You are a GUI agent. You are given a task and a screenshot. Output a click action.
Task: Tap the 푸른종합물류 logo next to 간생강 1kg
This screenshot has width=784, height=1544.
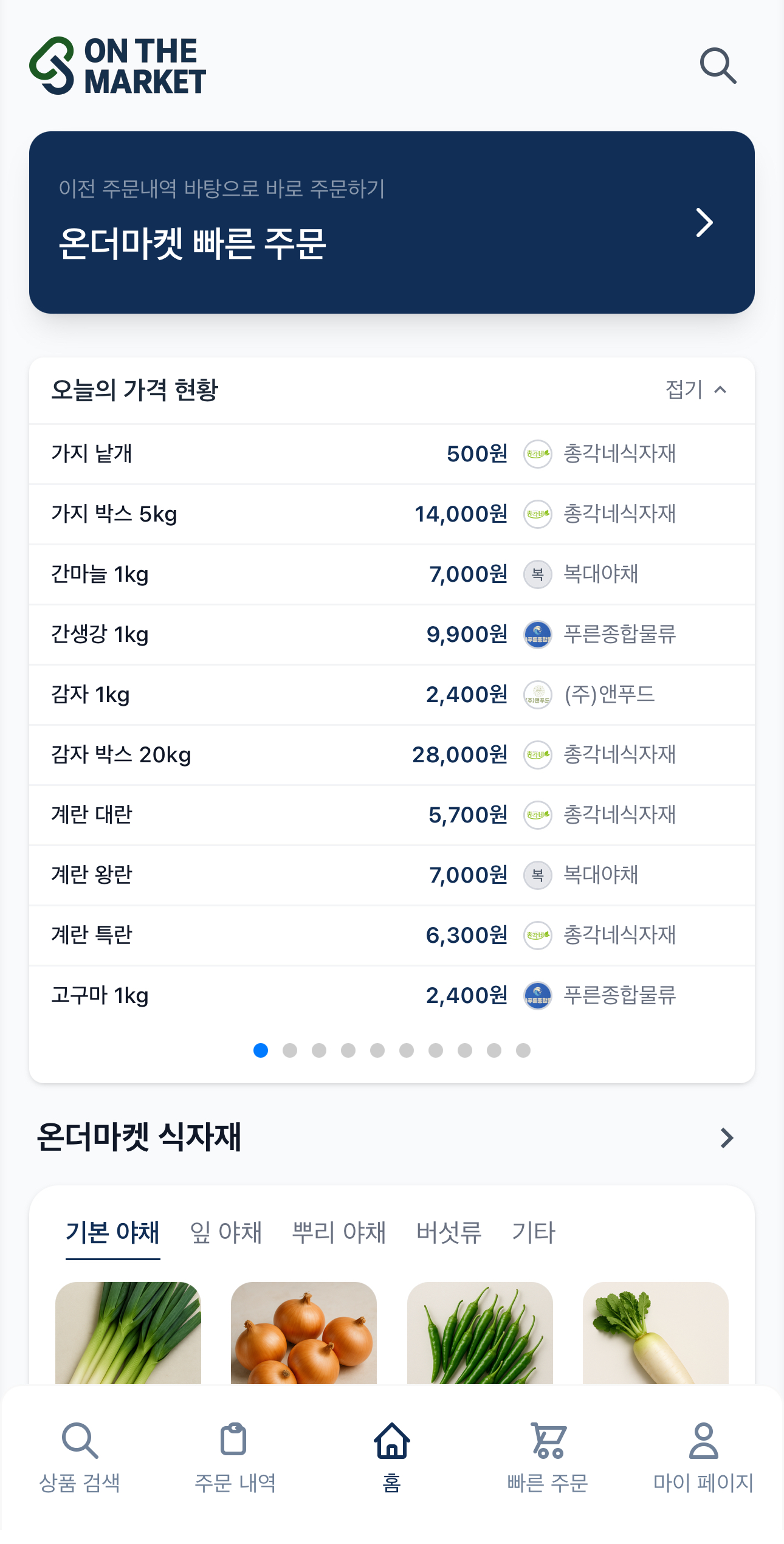pyautogui.click(x=537, y=634)
